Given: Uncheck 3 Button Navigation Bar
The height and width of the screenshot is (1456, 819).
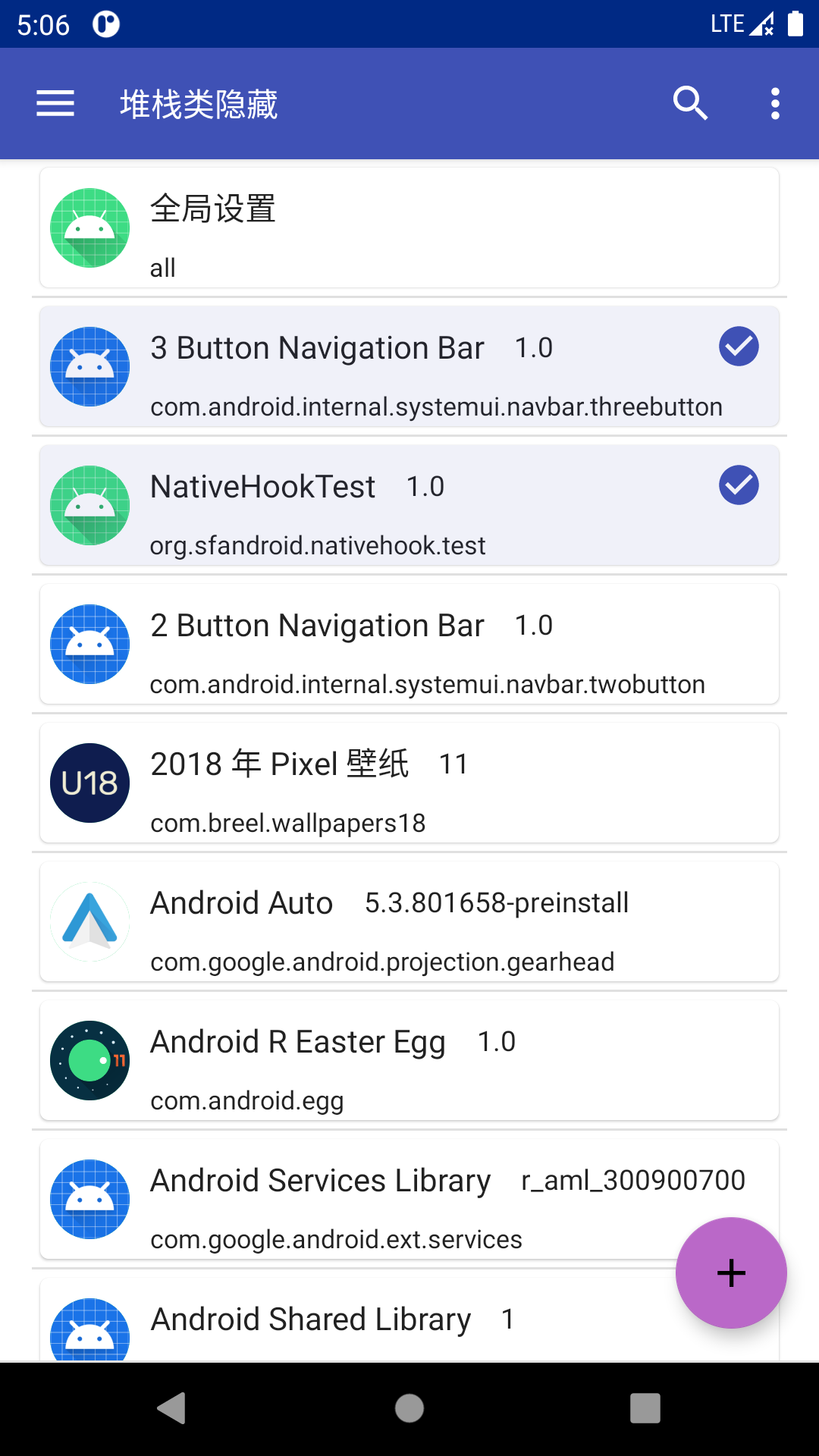Looking at the screenshot, I should [739, 347].
